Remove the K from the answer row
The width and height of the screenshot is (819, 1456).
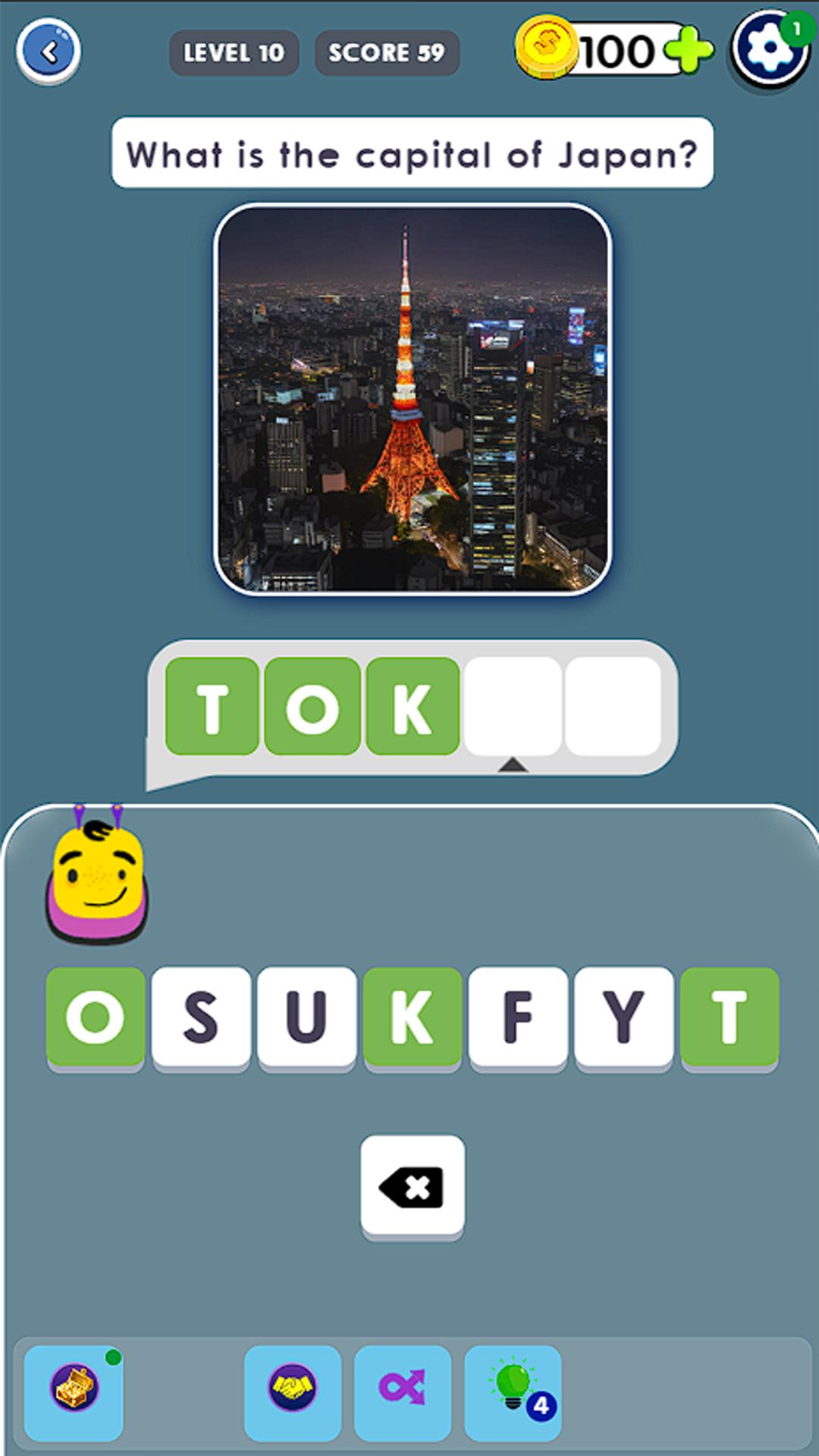click(x=413, y=707)
